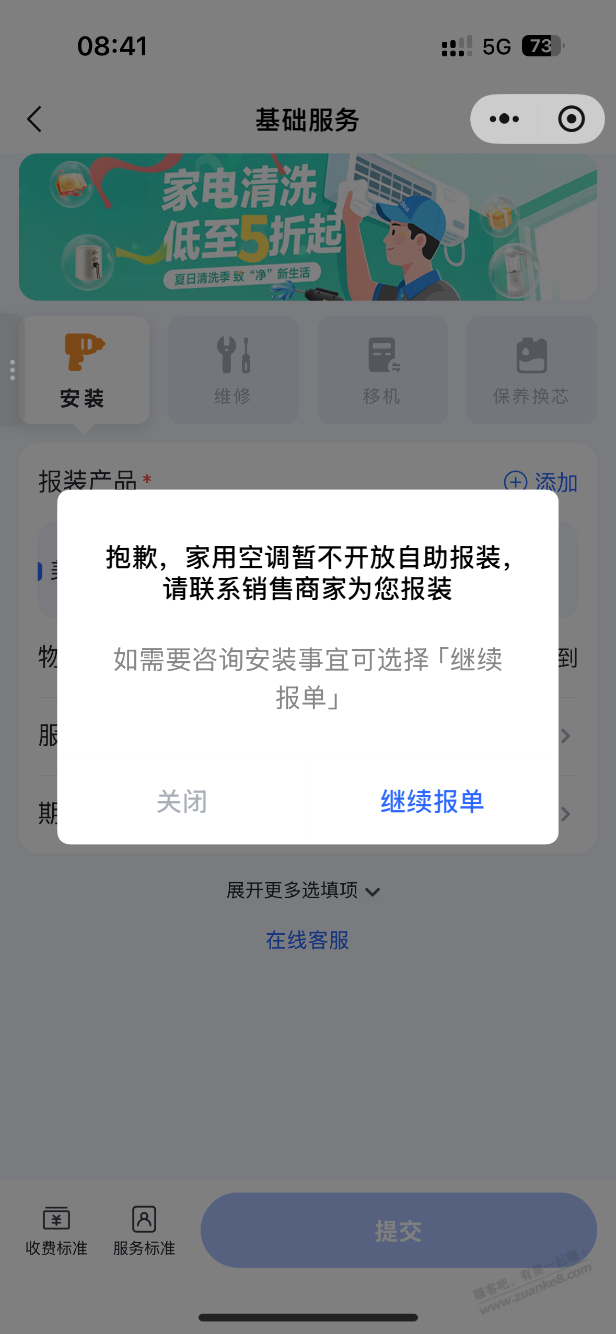Image resolution: width=616 pixels, height=1334 pixels.
Task: Dismiss the dialog with 关闭
Action: pyautogui.click(x=182, y=801)
